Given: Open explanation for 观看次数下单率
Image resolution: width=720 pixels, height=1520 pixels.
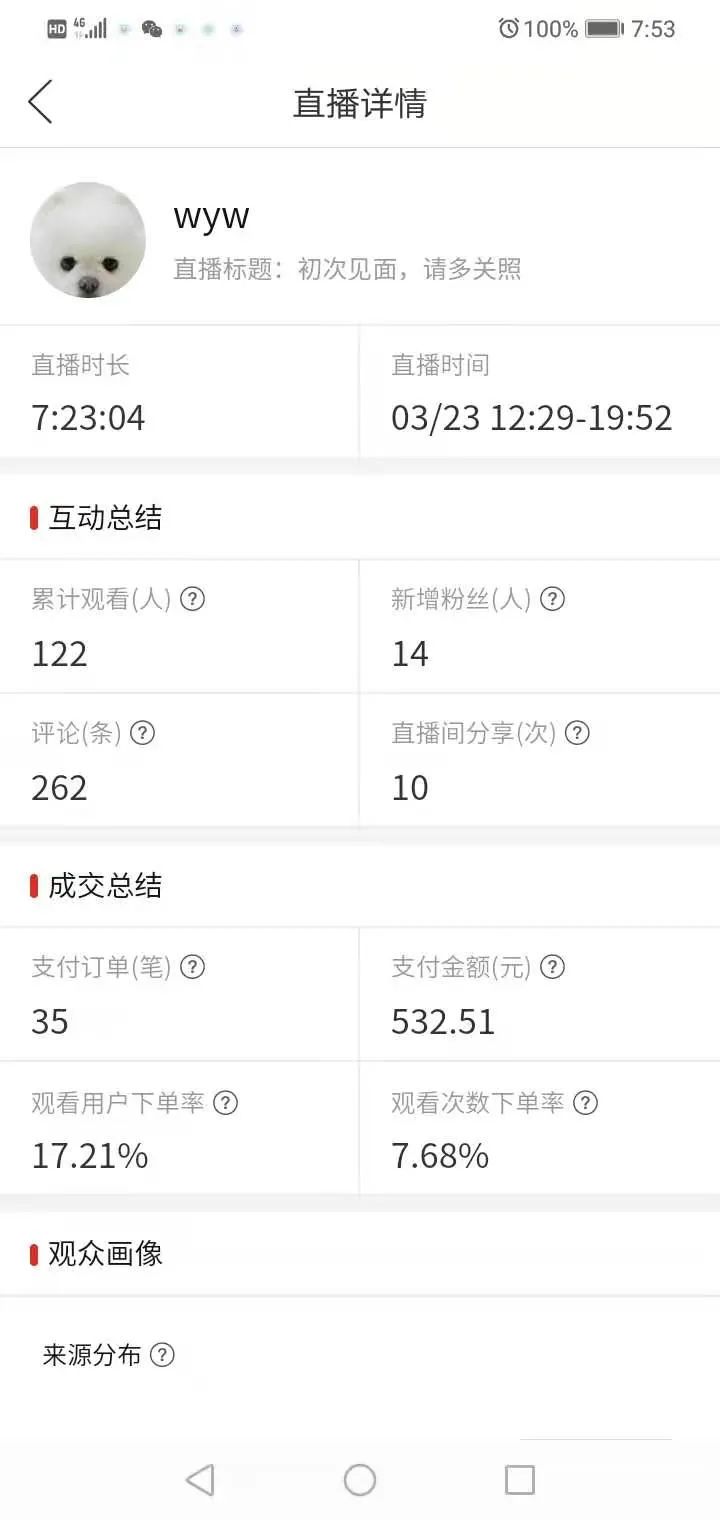Looking at the screenshot, I should click(x=585, y=1103).
